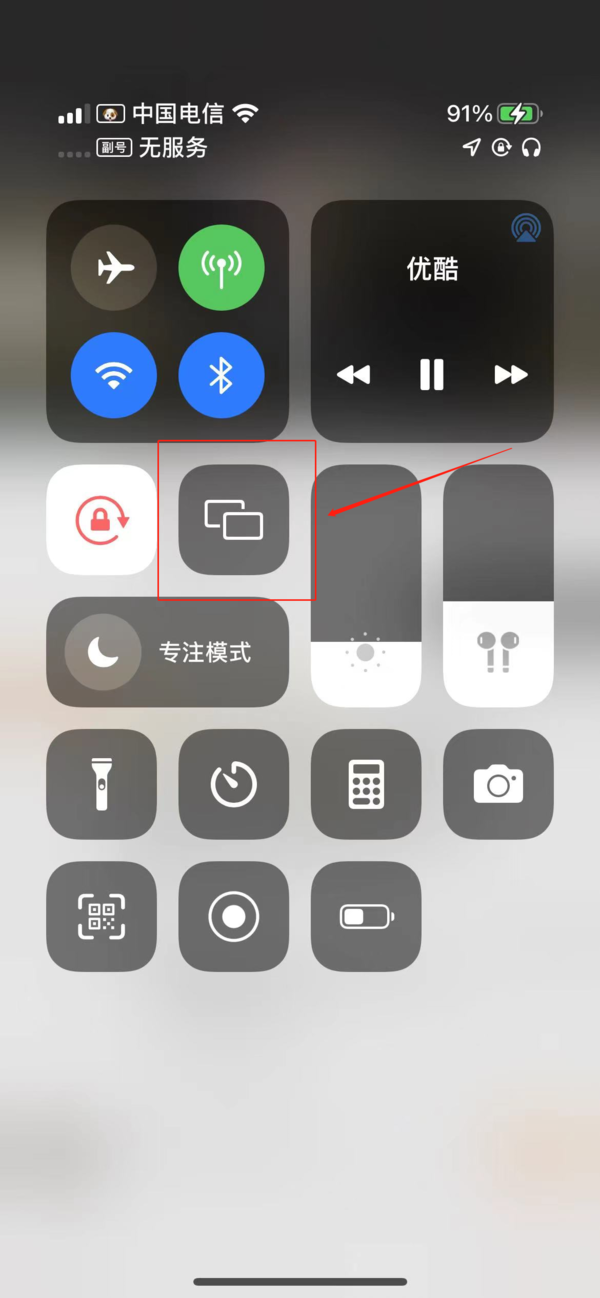Turn off Bluetooth

tap(221, 375)
